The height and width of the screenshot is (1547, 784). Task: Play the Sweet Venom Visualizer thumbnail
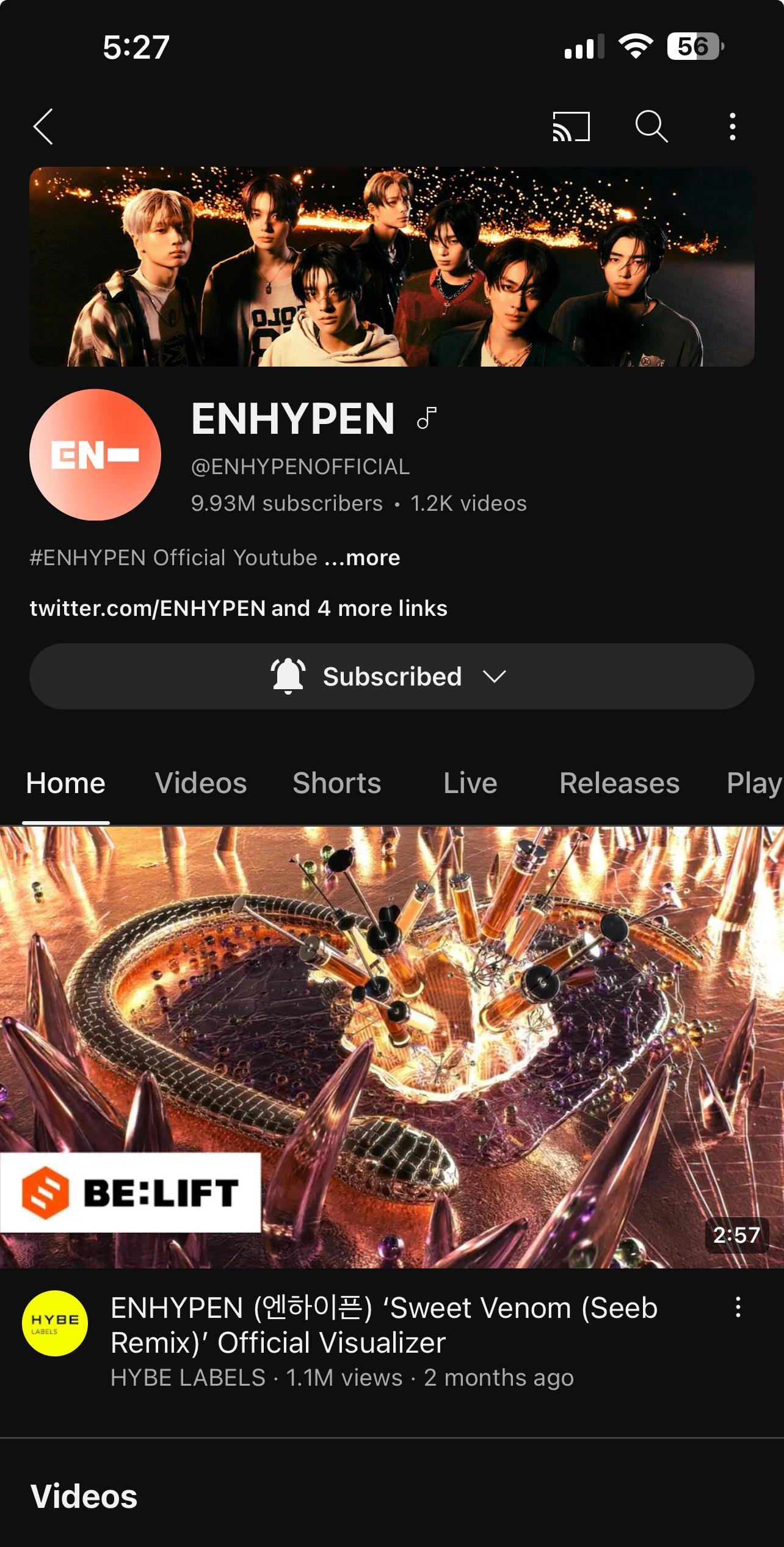click(x=392, y=1039)
